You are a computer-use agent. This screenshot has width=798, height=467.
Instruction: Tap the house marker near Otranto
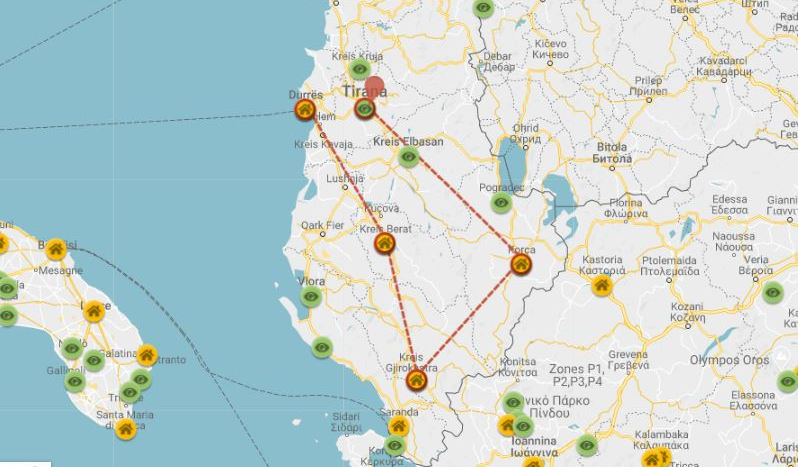(146, 354)
